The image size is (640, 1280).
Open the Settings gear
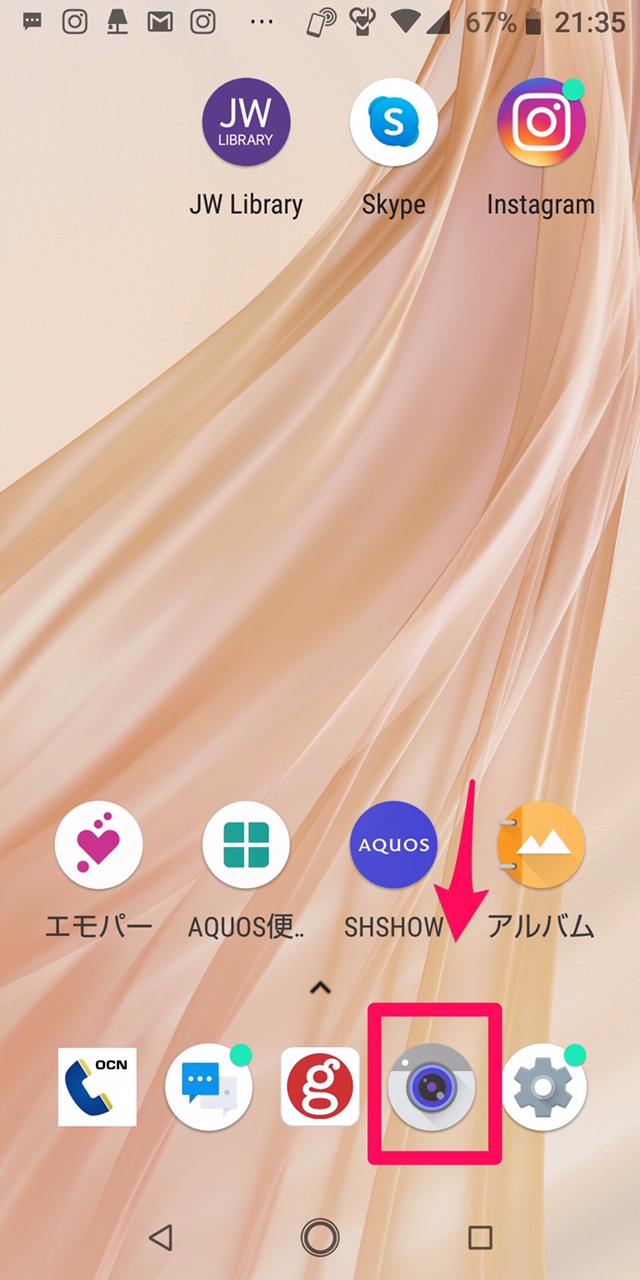pos(543,1087)
